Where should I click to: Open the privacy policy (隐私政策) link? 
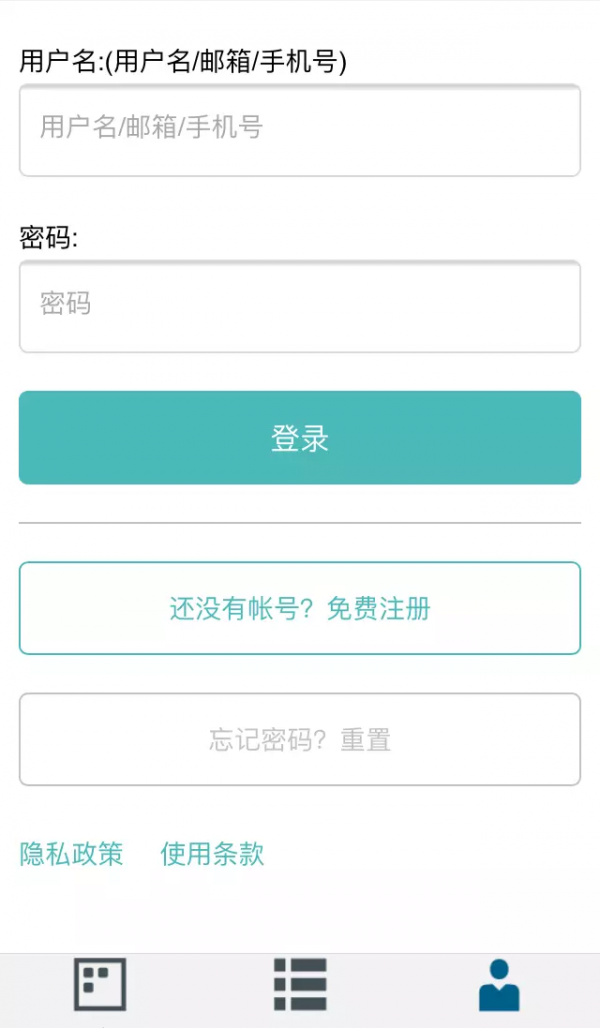click(x=71, y=854)
